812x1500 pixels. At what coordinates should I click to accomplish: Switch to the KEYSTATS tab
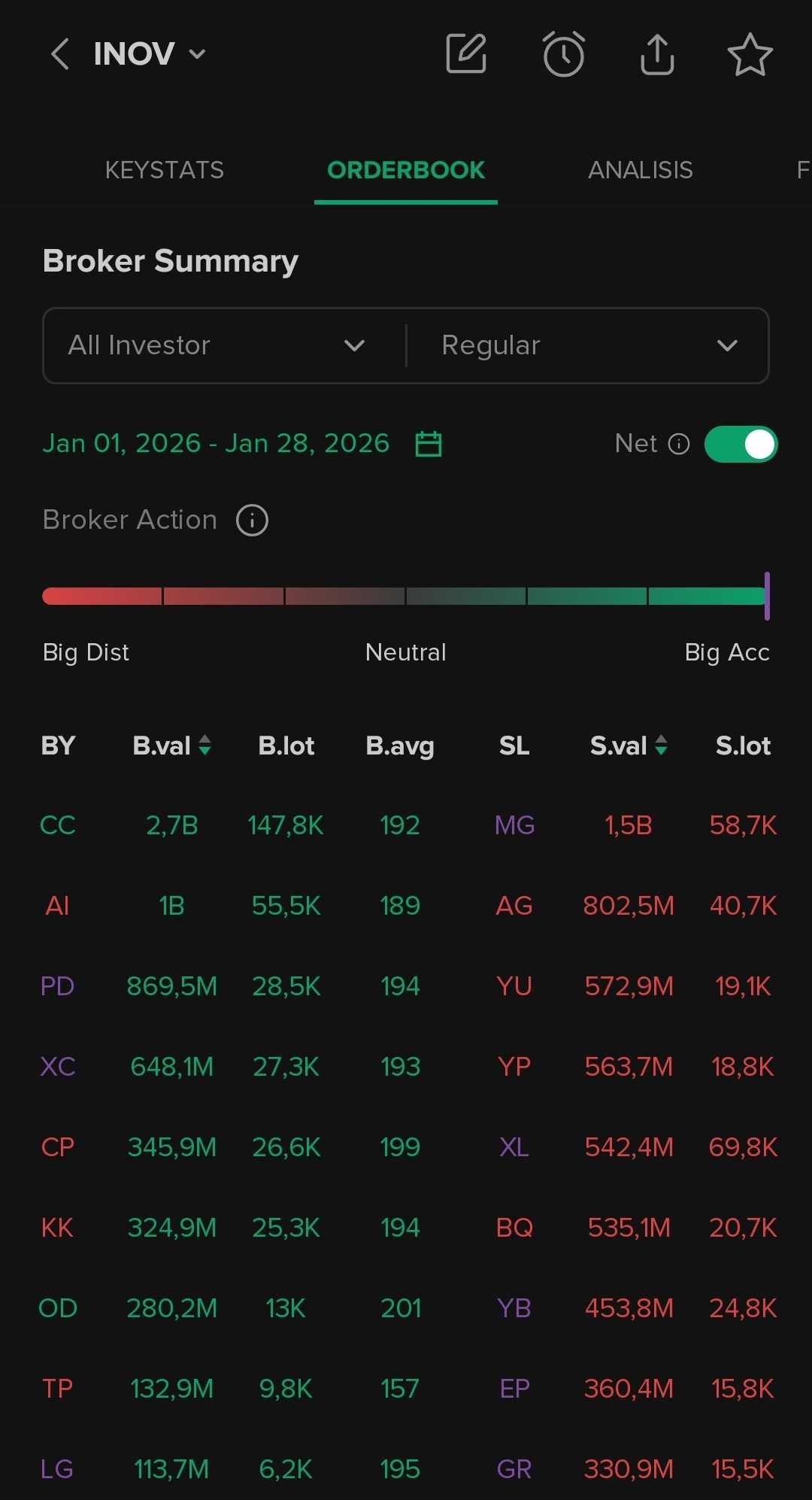coord(165,170)
